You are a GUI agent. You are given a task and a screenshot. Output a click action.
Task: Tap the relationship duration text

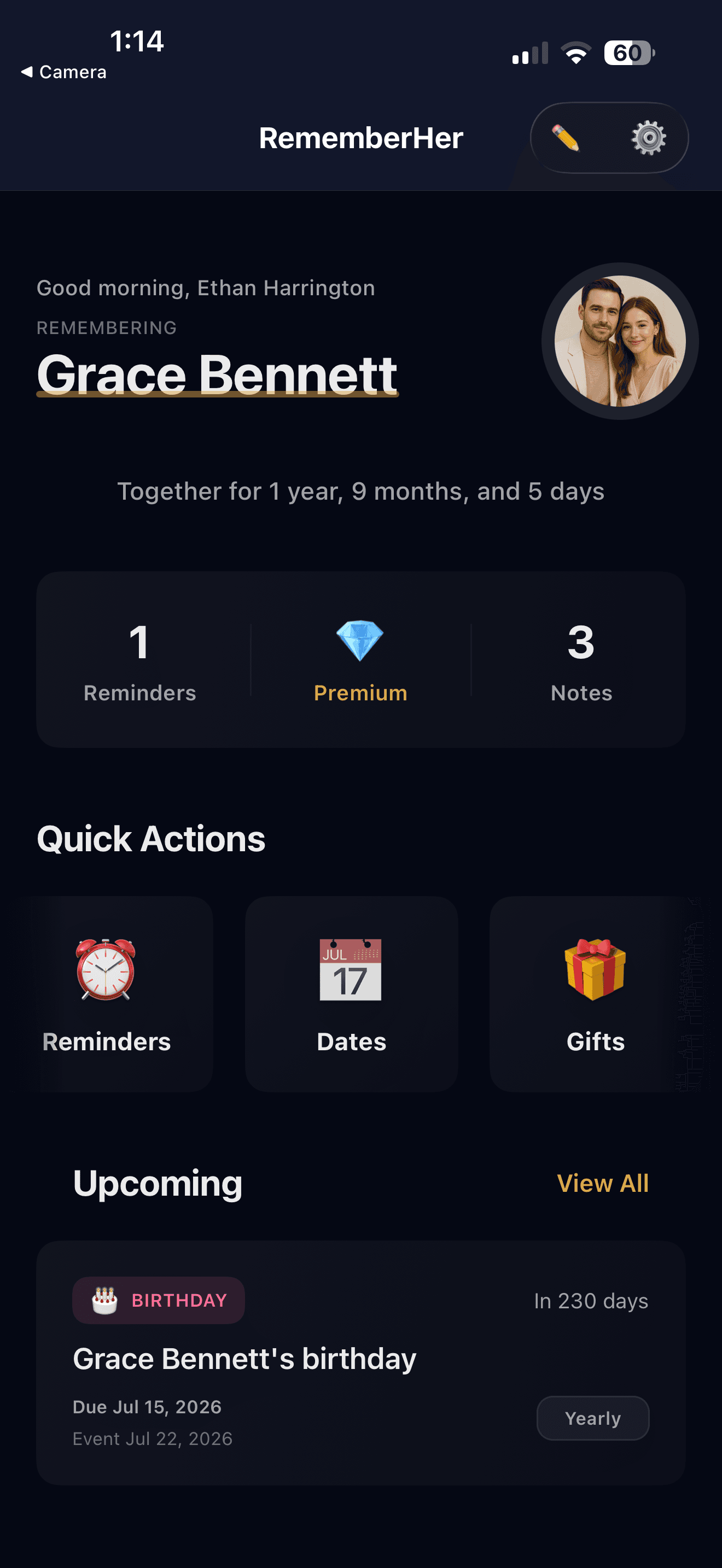(x=360, y=490)
